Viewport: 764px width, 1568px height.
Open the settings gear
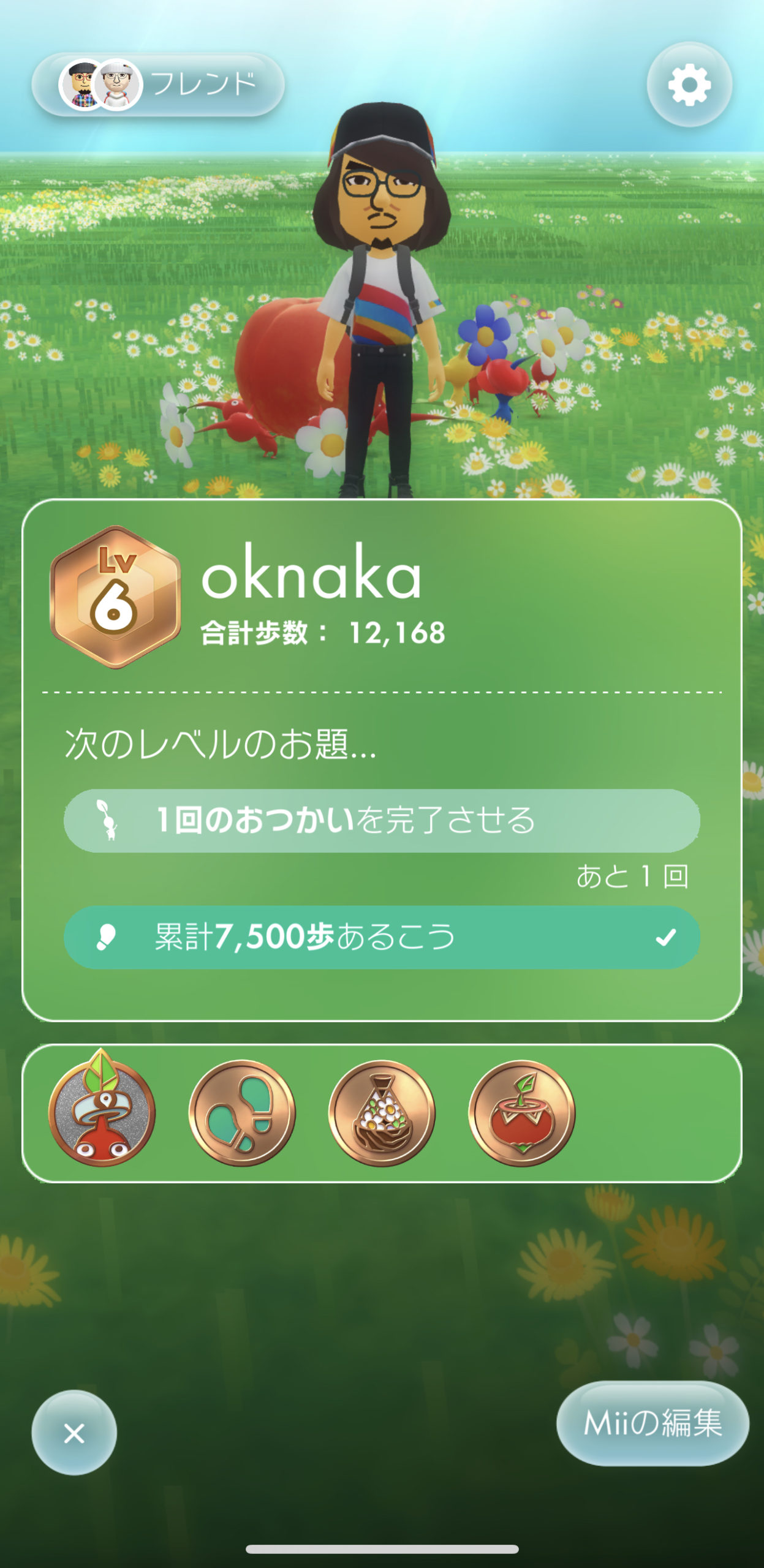coord(689,85)
